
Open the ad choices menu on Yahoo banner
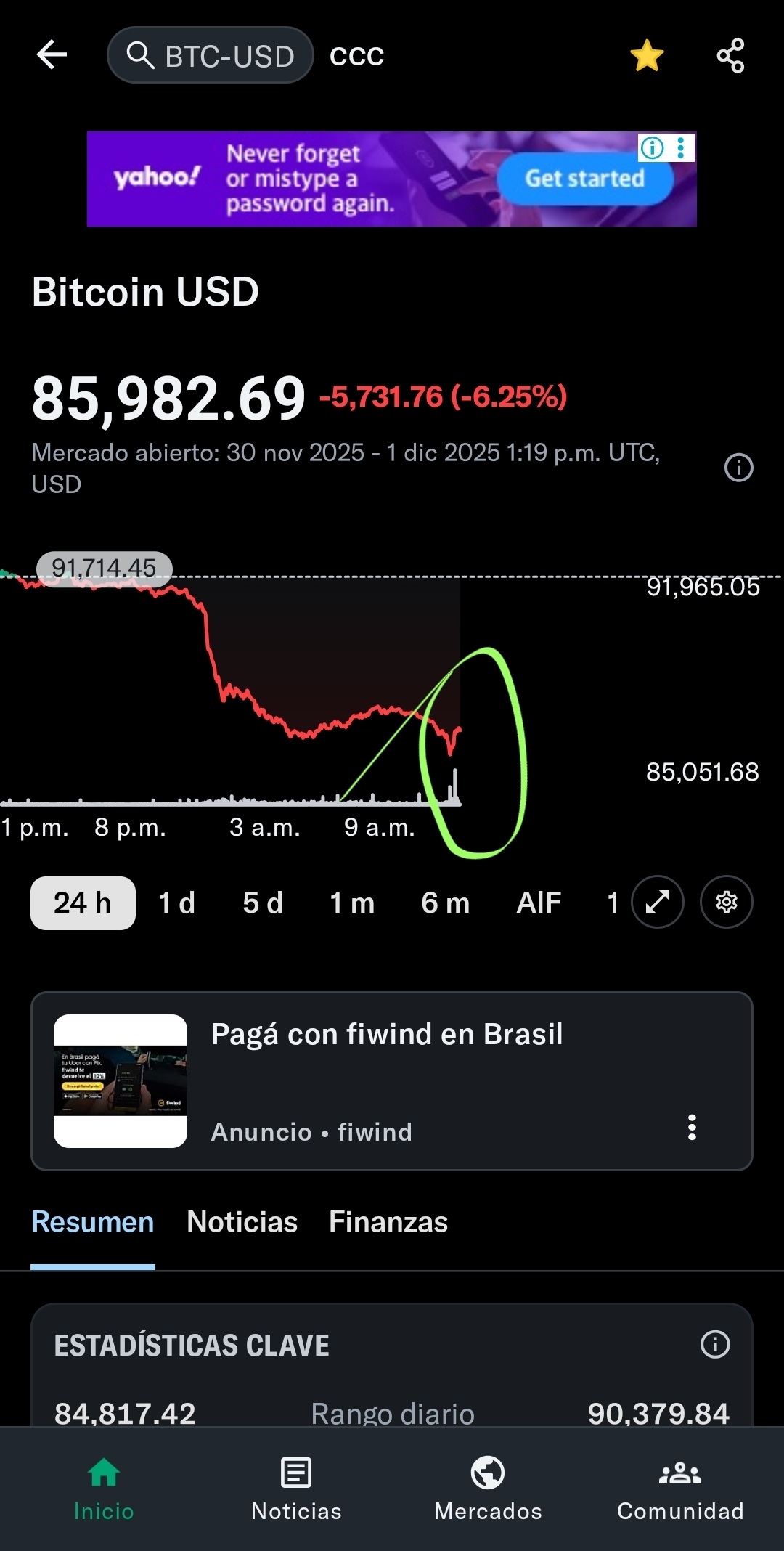679,149
